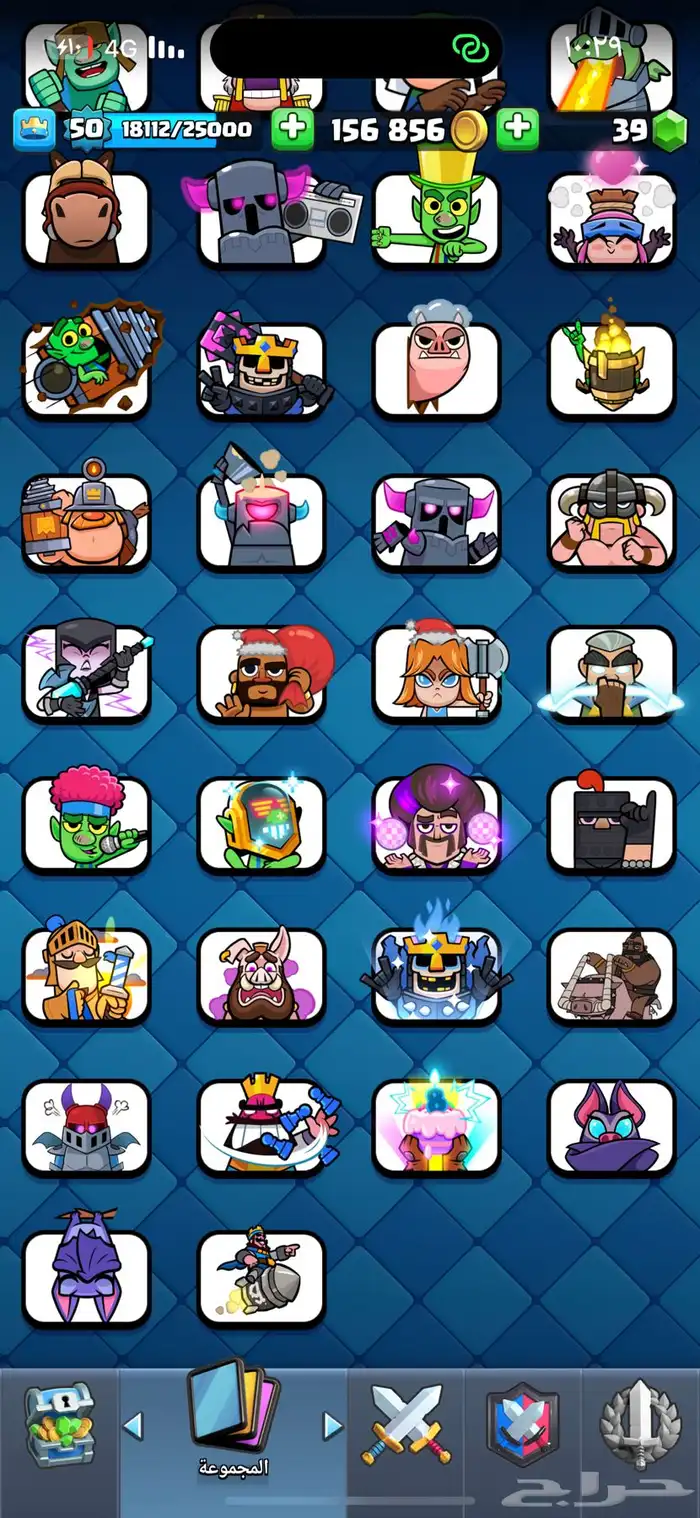Tap the green plus next to the XP bar
Screen dimensions: 700x1518
click(292, 129)
